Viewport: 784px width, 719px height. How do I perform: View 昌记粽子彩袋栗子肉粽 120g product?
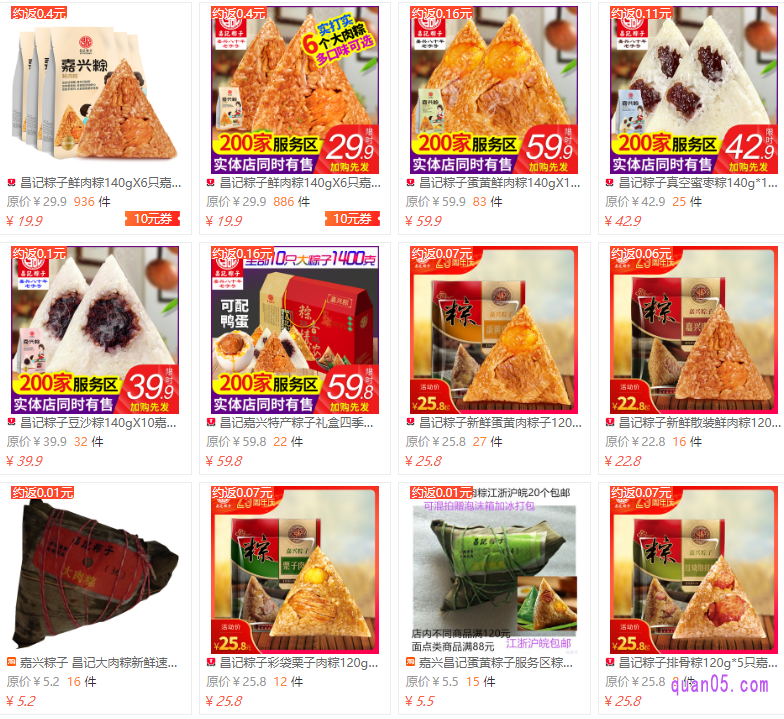(x=299, y=662)
